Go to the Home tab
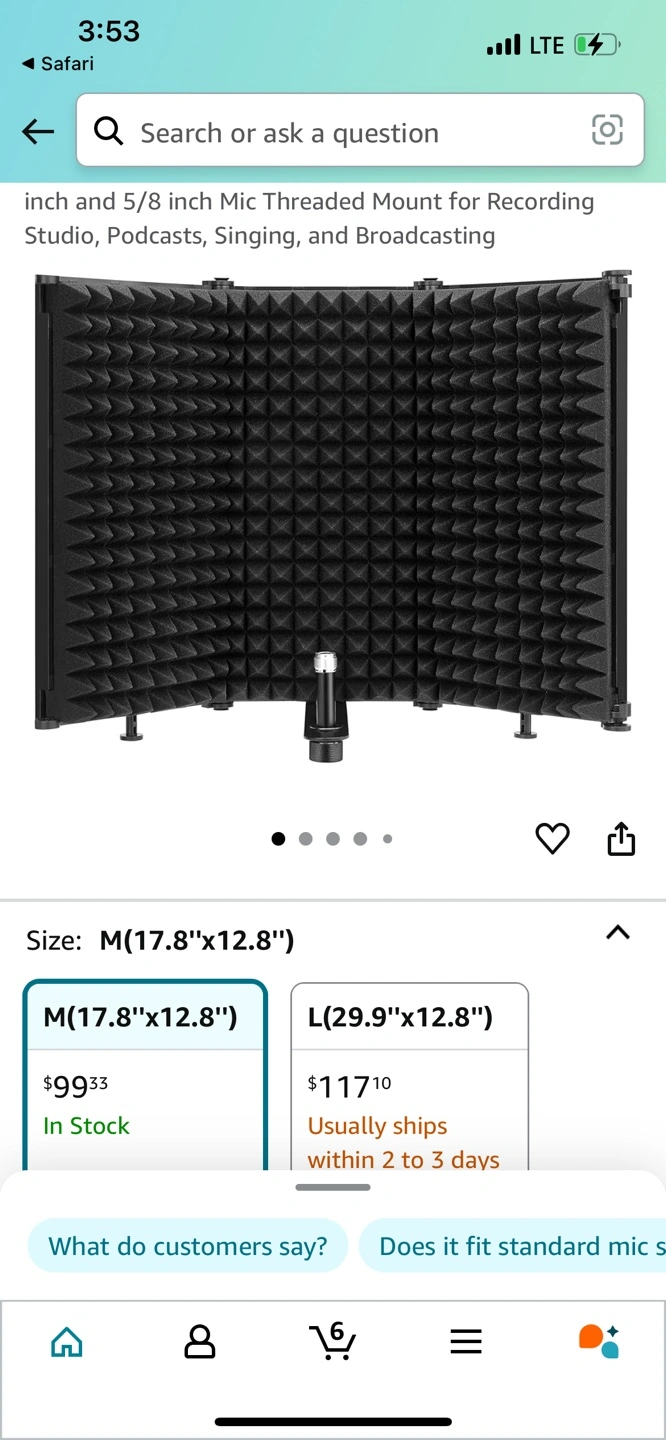666x1440 pixels. point(67,1341)
